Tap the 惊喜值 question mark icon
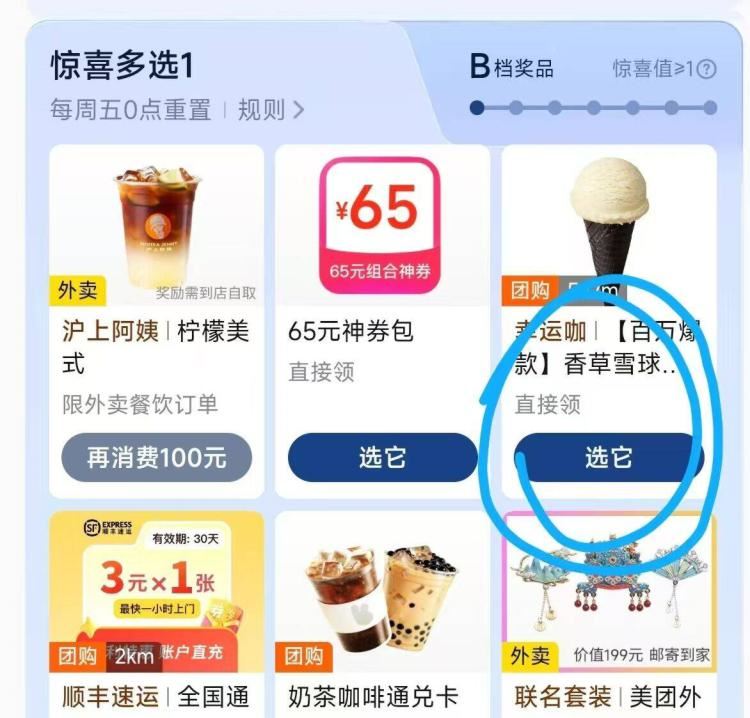750x718 pixels. pyautogui.click(x=706, y=69)
